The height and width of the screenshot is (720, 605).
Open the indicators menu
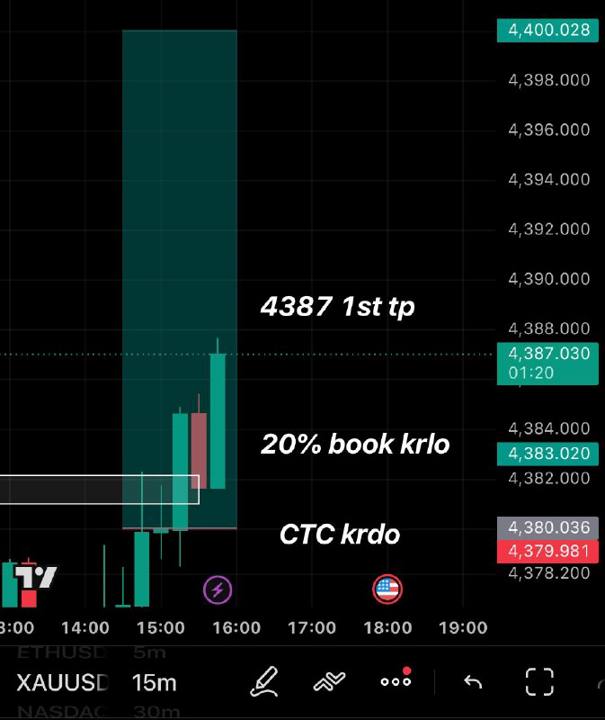pyautogui.click(x=329, y=682)
